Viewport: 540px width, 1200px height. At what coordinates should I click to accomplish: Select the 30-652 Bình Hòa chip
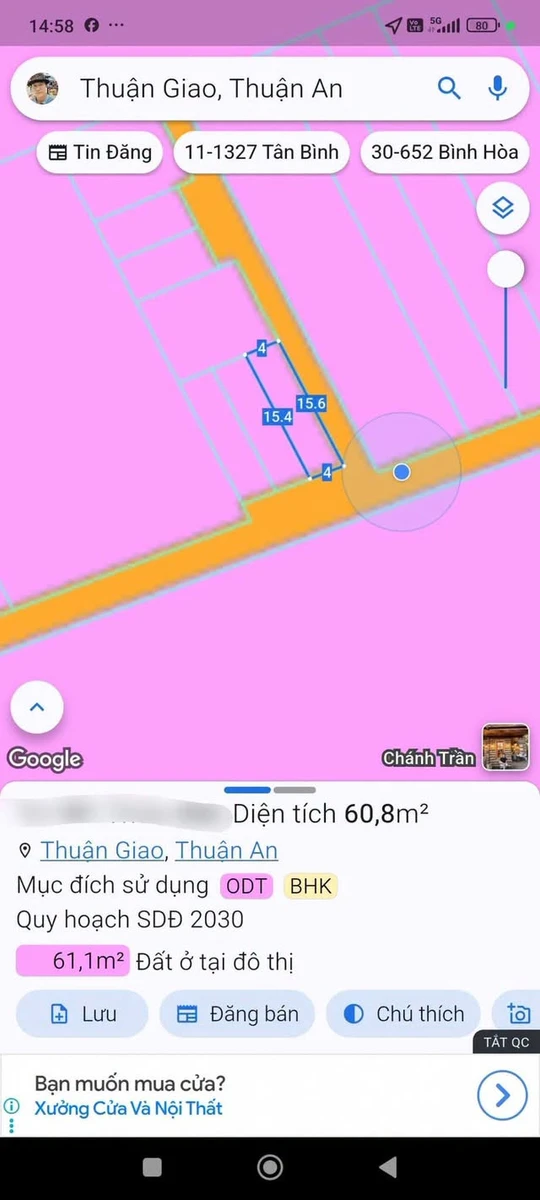(x=445, y=153)
